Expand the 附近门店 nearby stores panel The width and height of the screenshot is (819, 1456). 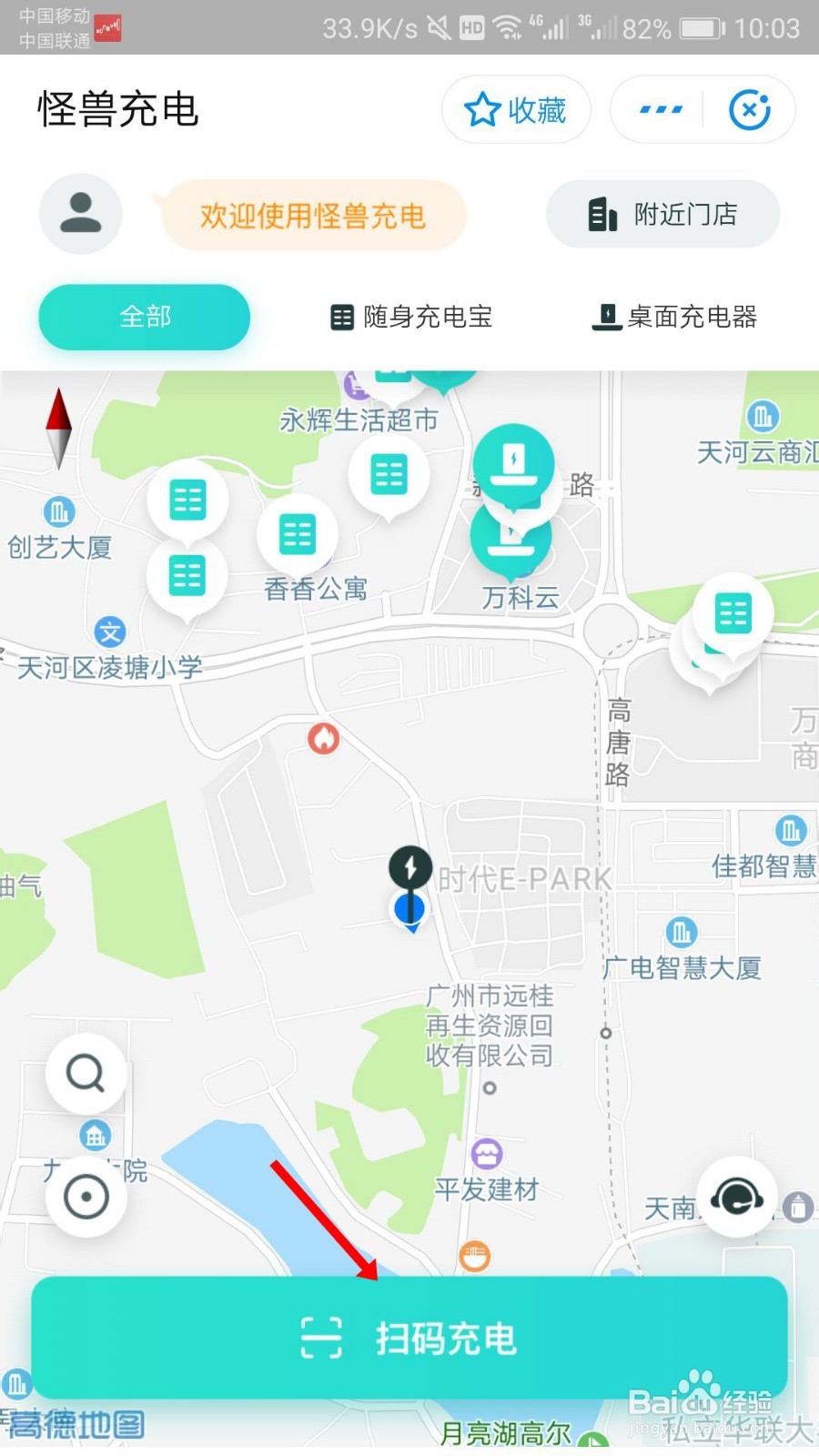coord(662,214)
